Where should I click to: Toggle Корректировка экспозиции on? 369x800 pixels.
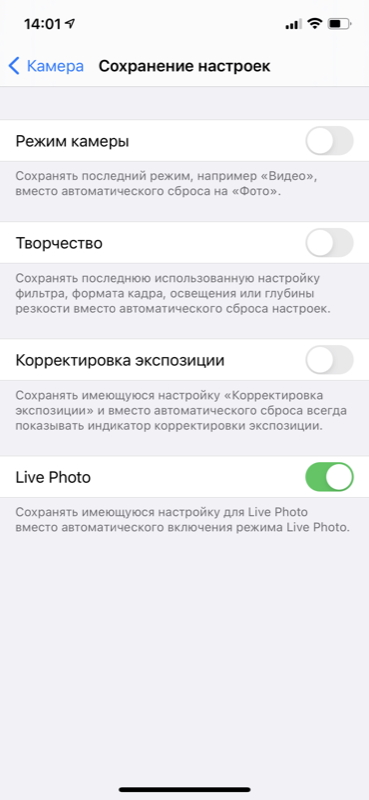coord(329,360)
